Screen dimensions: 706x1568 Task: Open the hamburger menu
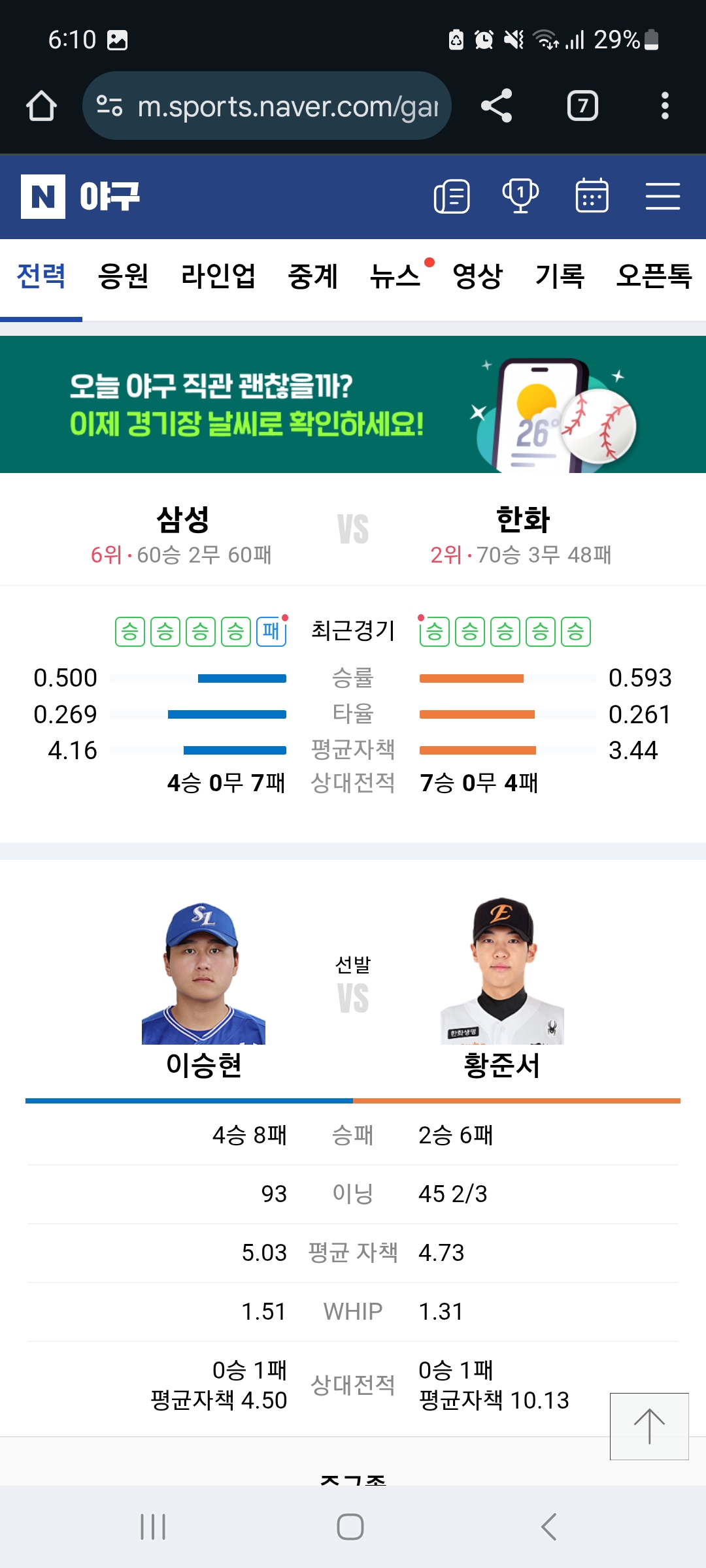click(663, 197)
